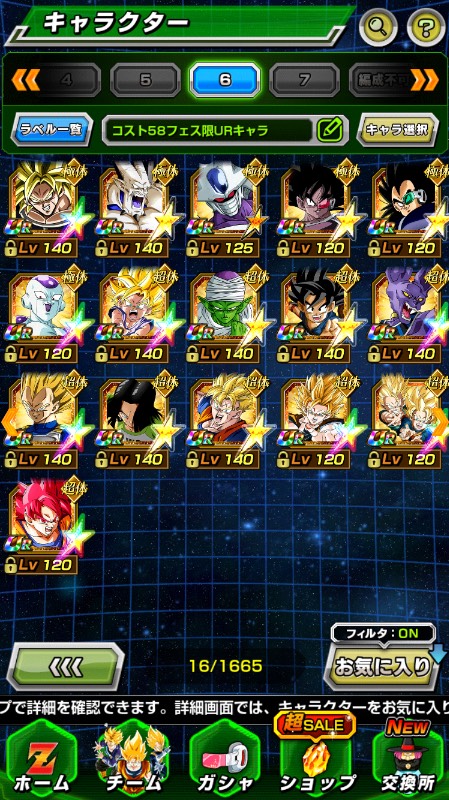Open the チーム team tab

134,760
